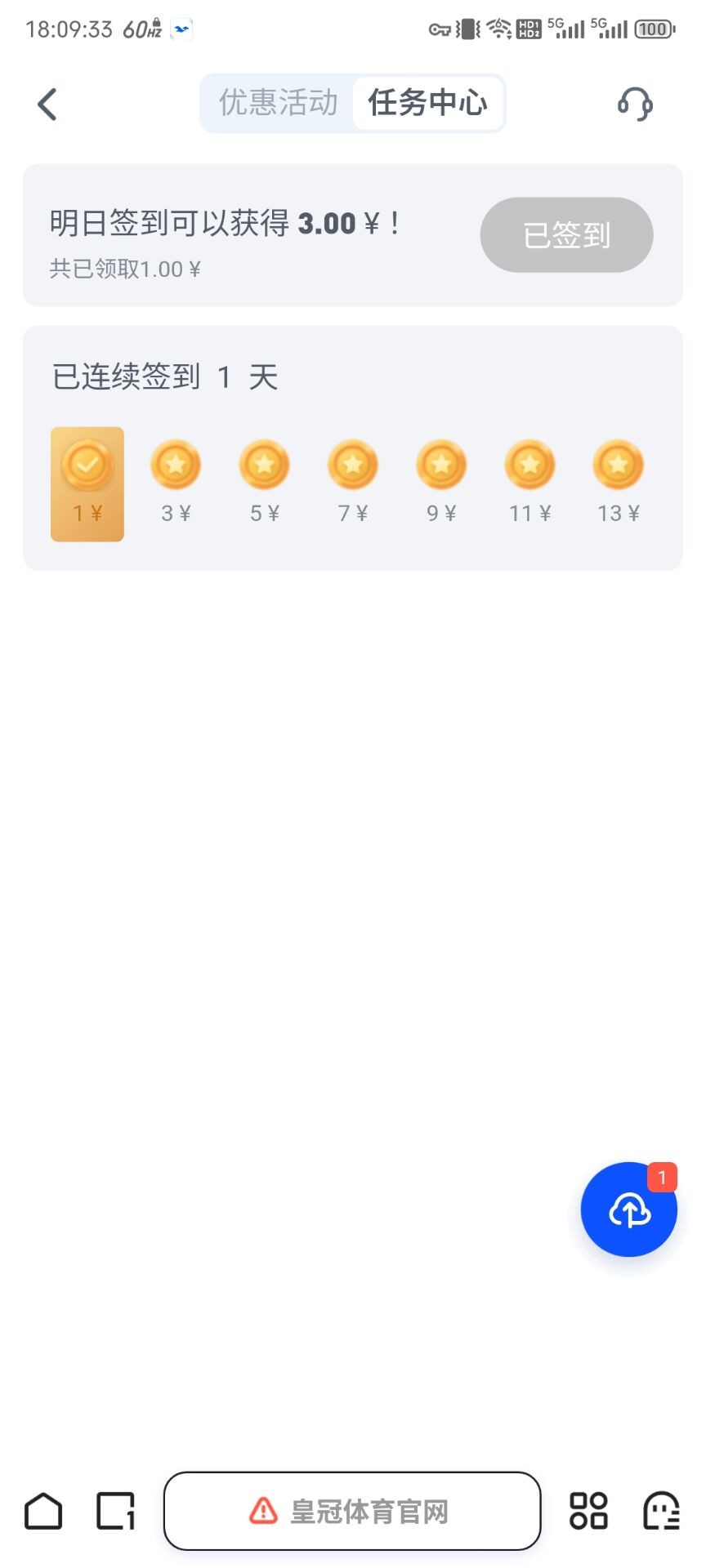Open the browser four-square menu
This screenshot has width=706, height=1568.
coord(588,1511)
